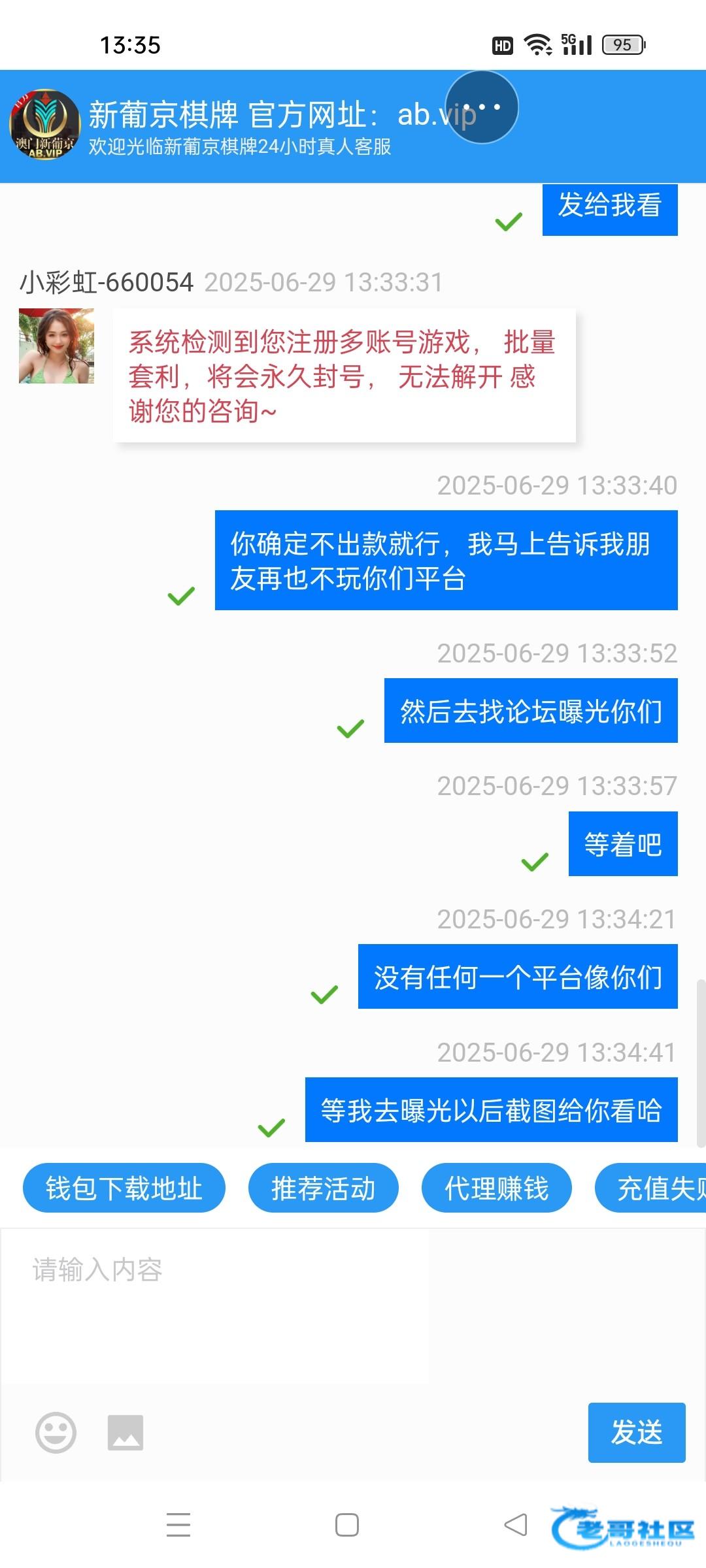Open the floating three-dot menu bubble
The height and width of the screenshot is (1568, 706).
(x=482, y=107)
